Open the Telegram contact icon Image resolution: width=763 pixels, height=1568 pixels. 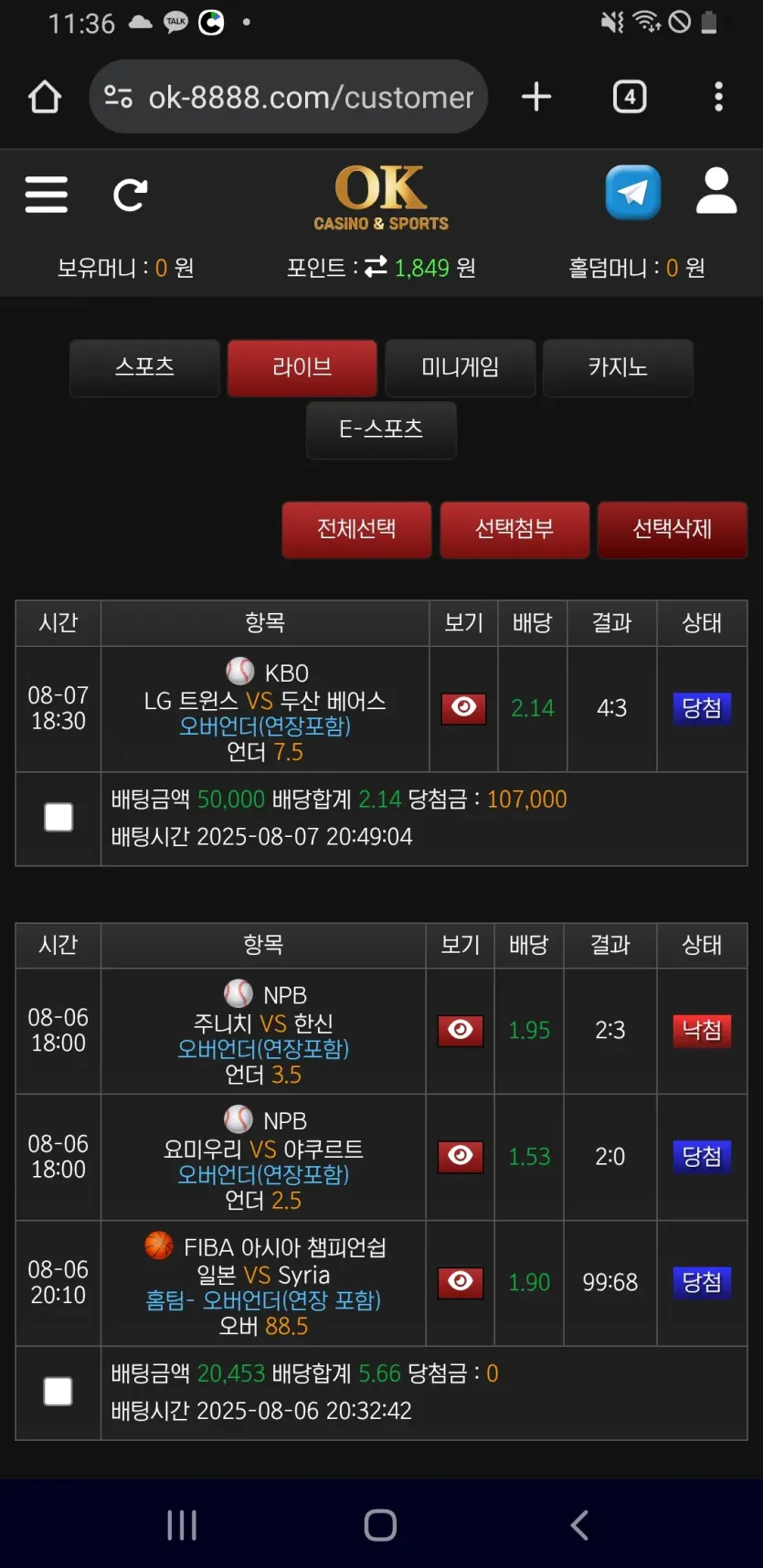[632, 192]
